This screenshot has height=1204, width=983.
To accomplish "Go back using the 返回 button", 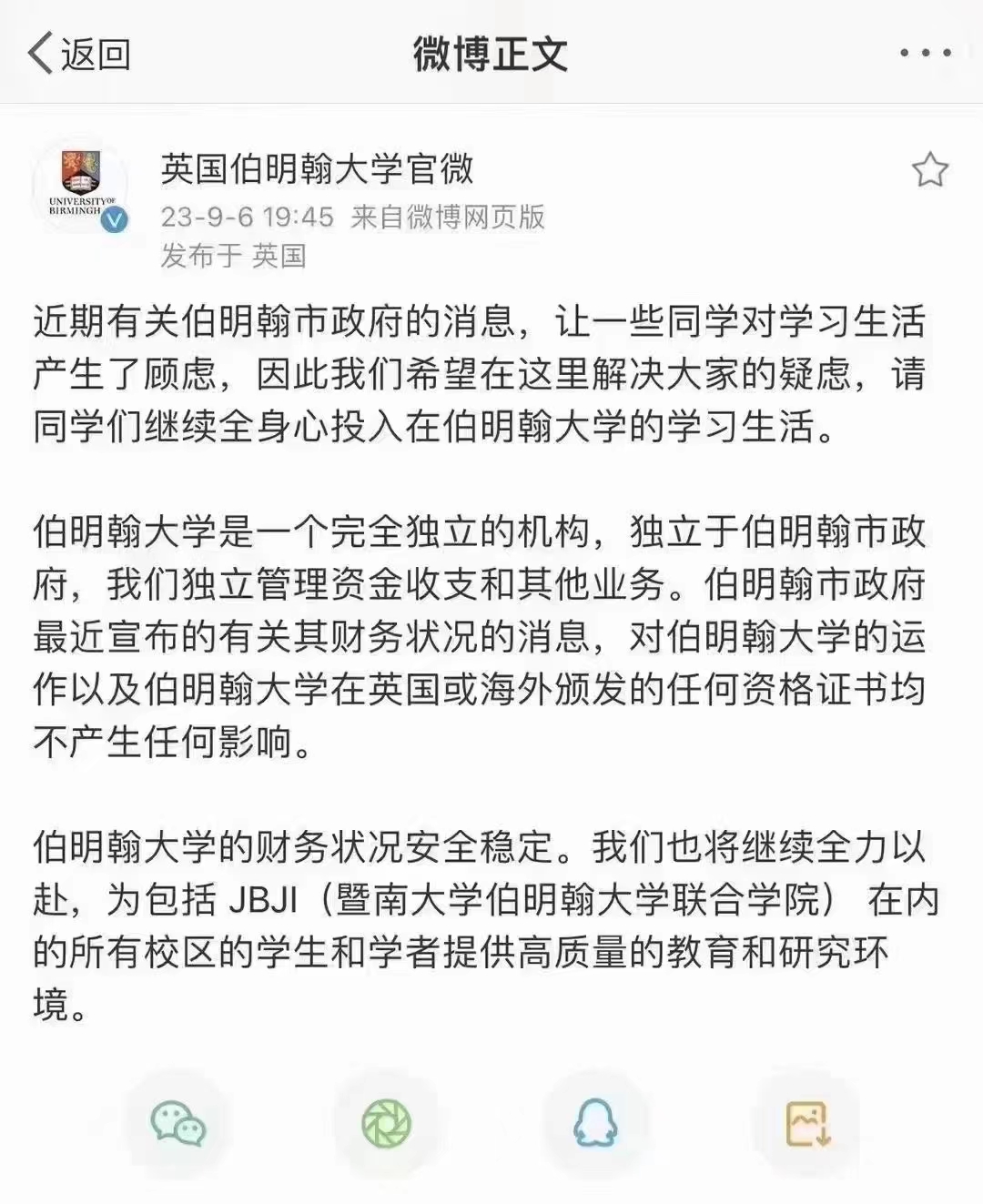I will click(80, 54).
